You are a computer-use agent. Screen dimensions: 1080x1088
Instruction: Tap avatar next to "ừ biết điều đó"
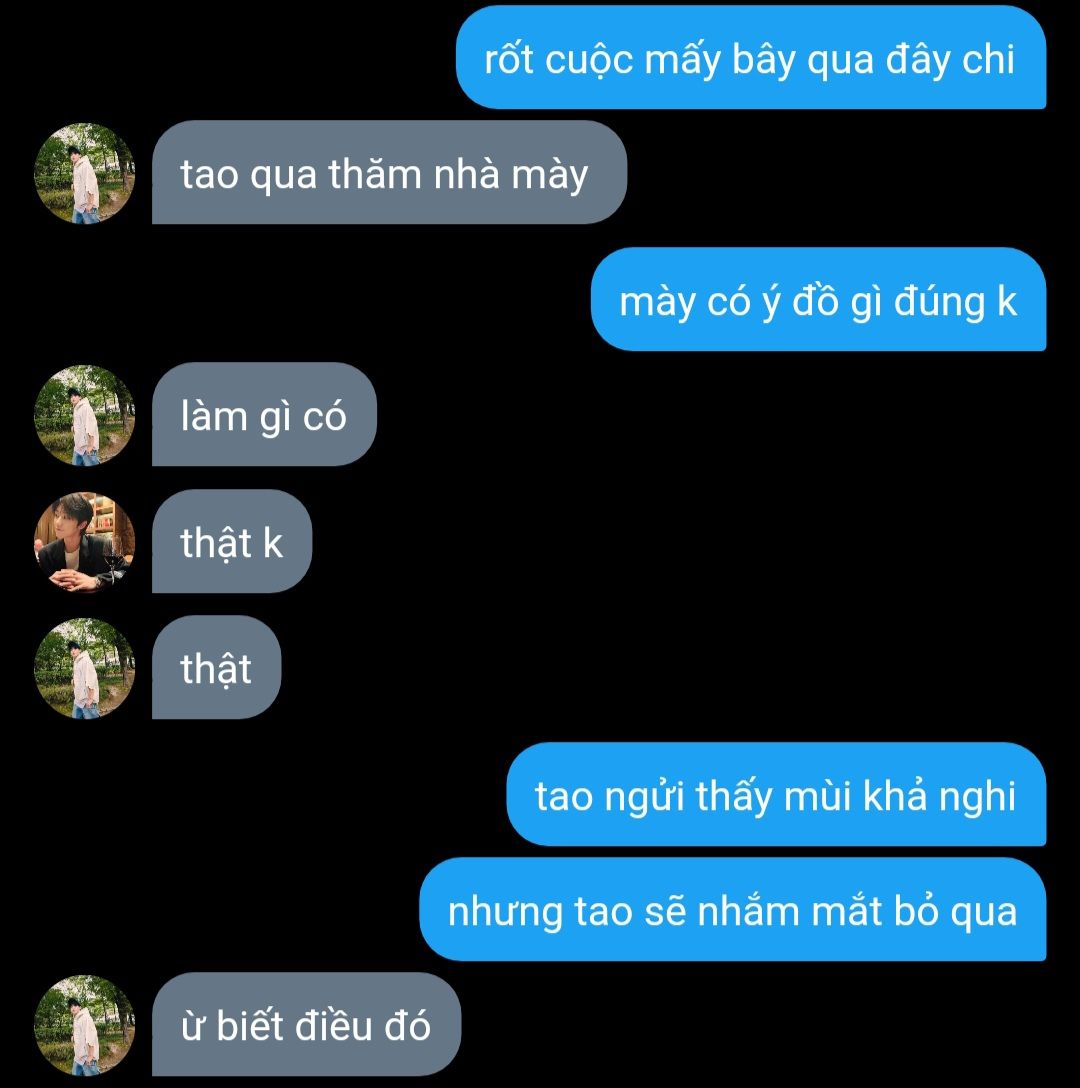pyautogui.click(x=84, y=1025)
